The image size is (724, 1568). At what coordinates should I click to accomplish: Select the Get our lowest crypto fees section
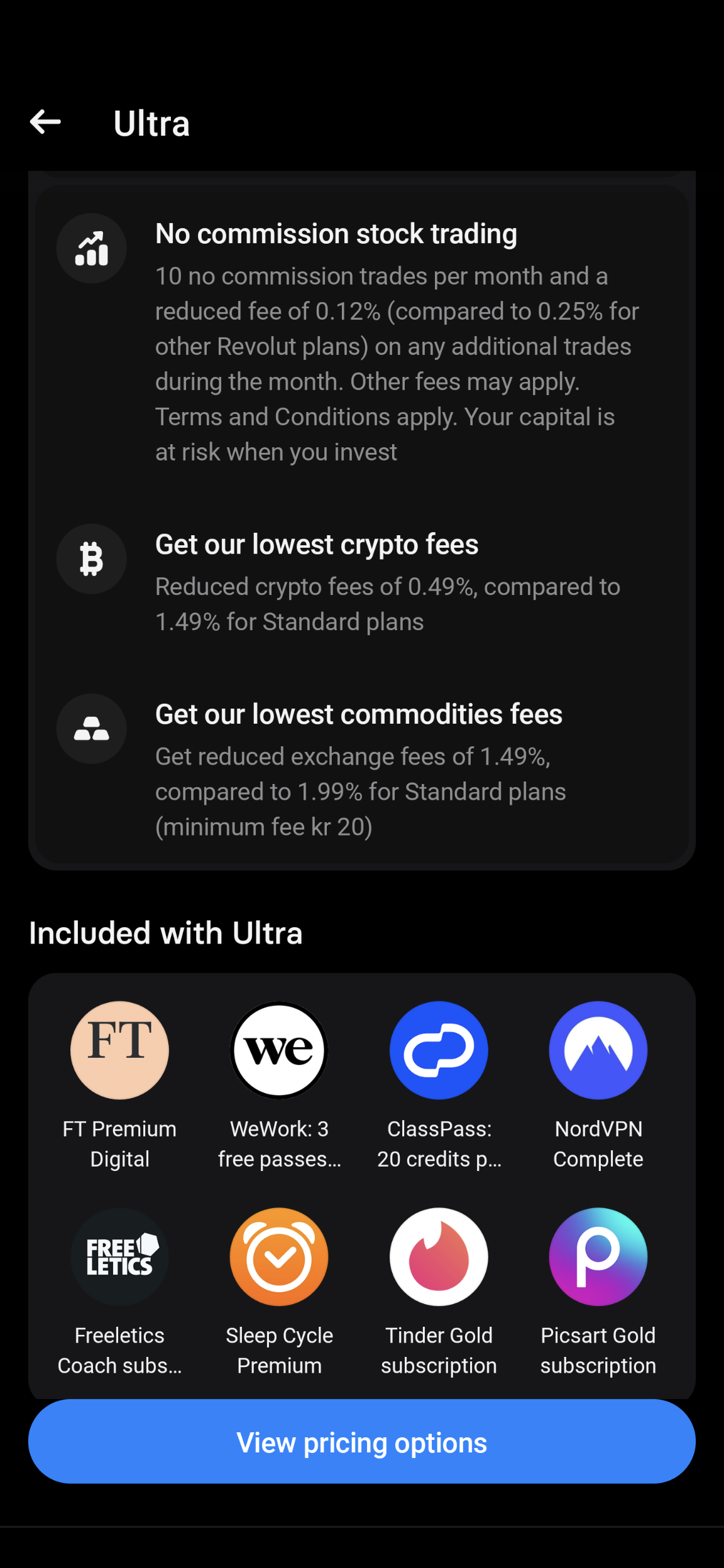tap(316, 545)
